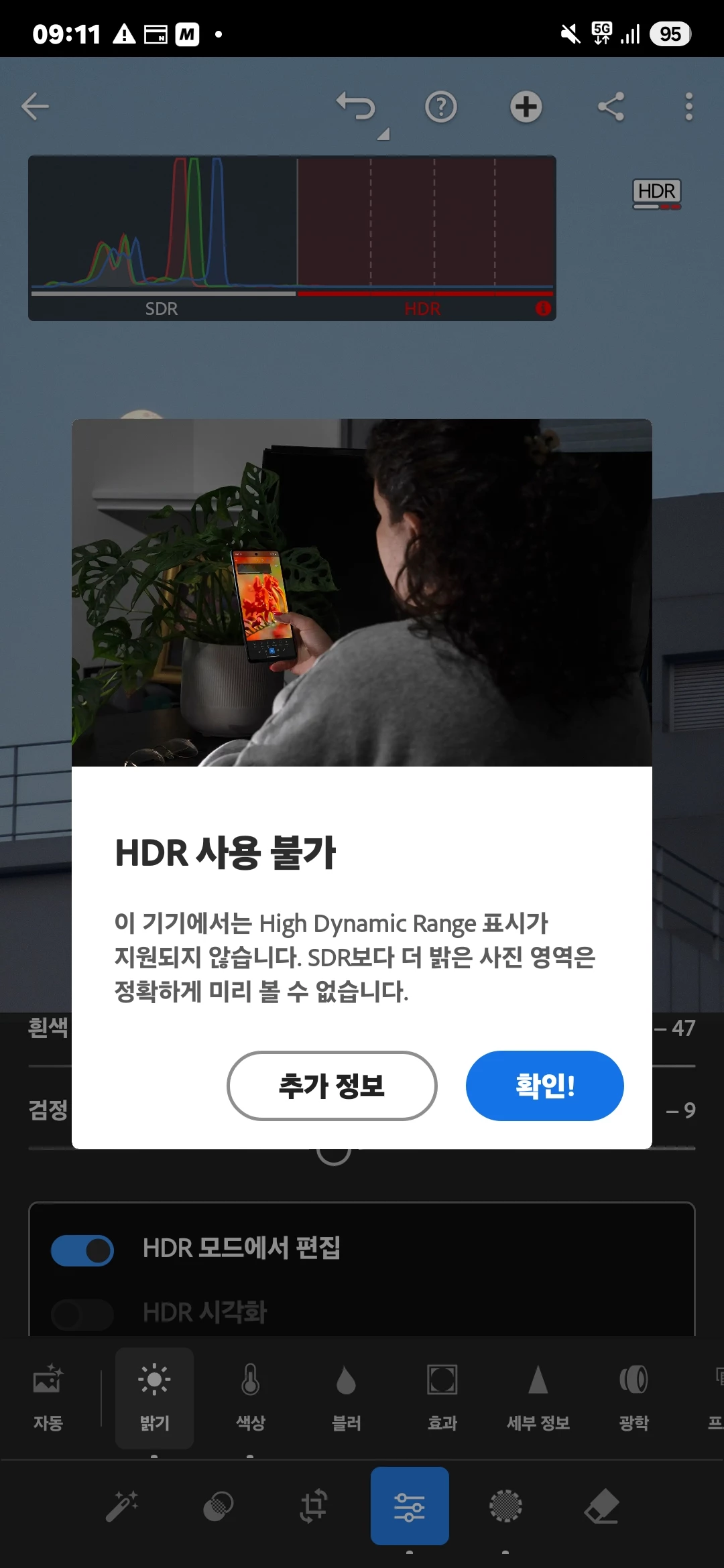Tap the HDR badge icon

(657, 193)
